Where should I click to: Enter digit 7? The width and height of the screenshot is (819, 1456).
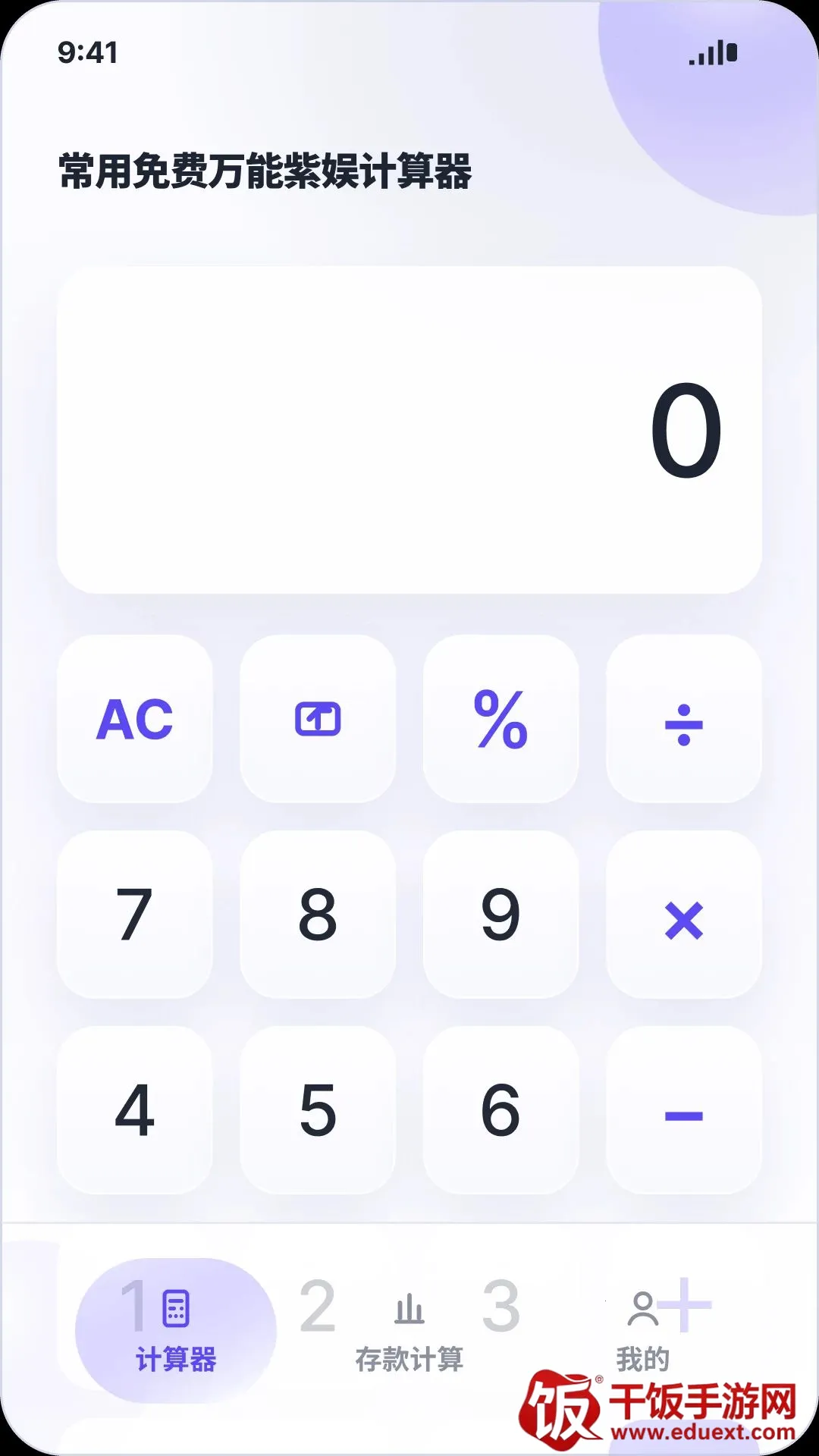[x=135, y=915]
